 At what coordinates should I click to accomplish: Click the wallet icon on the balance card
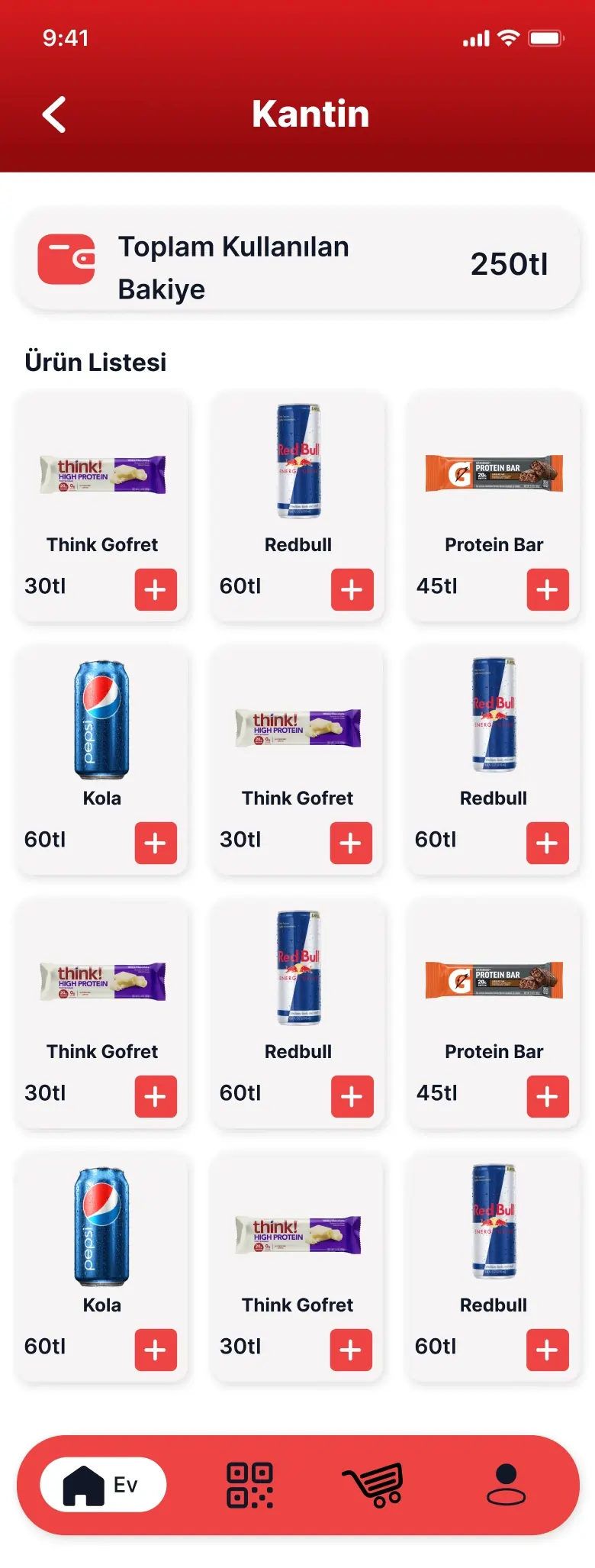point(66,260)
